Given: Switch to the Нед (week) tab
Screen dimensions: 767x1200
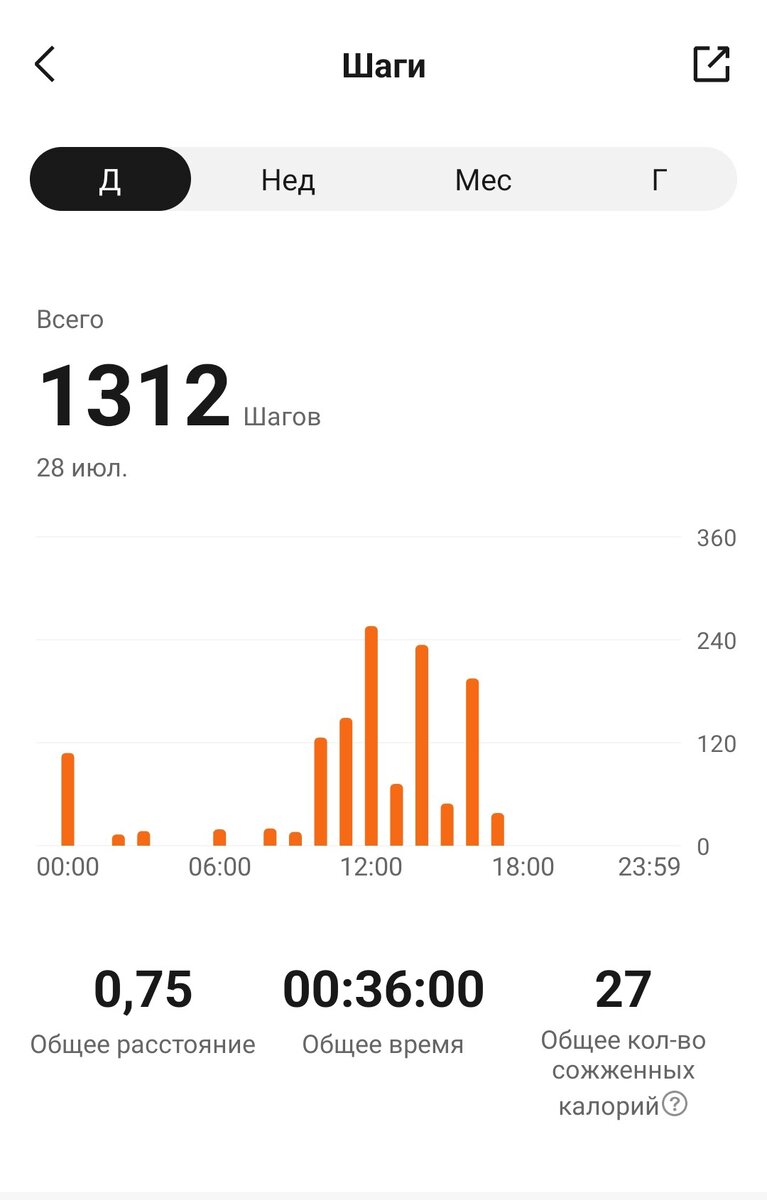Looking at the screenshot, I should click(286, 179).
